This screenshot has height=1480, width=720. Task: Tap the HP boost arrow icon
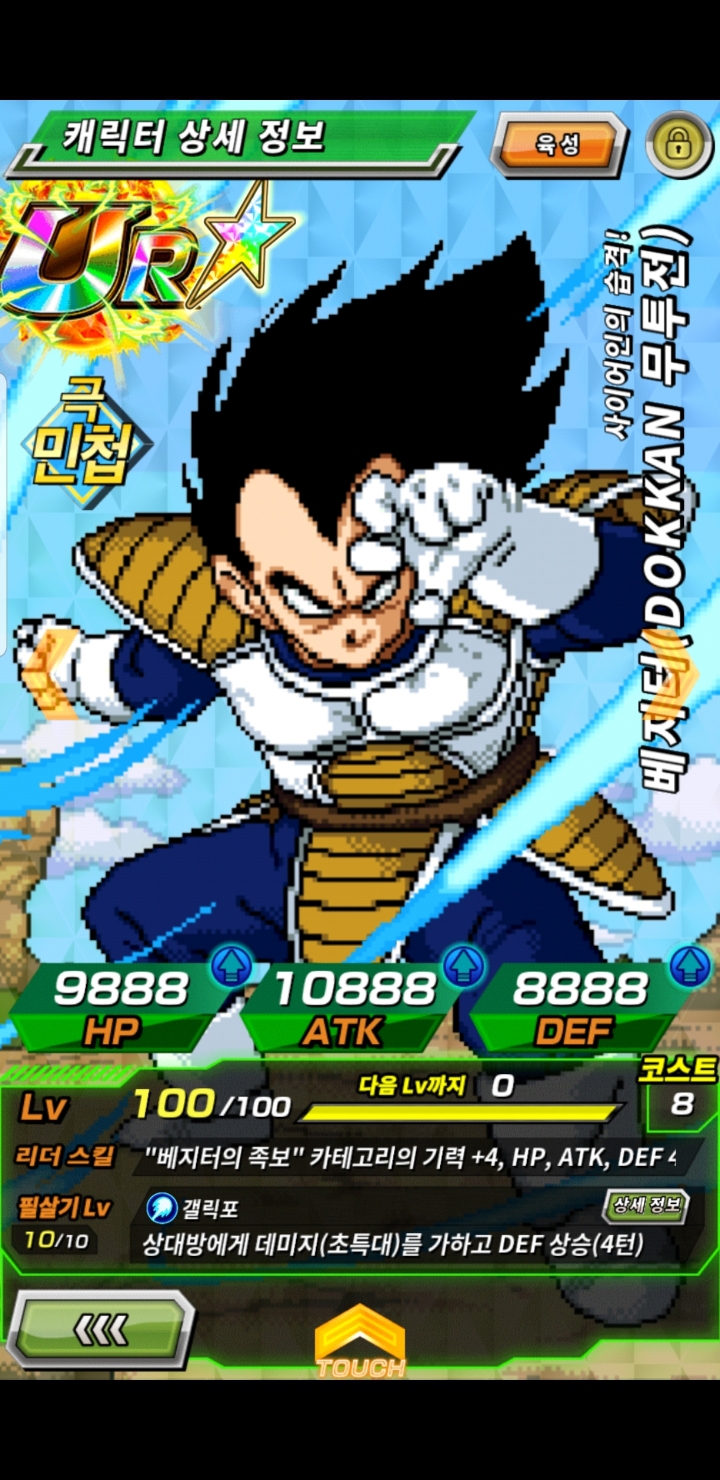click(231, 967)
